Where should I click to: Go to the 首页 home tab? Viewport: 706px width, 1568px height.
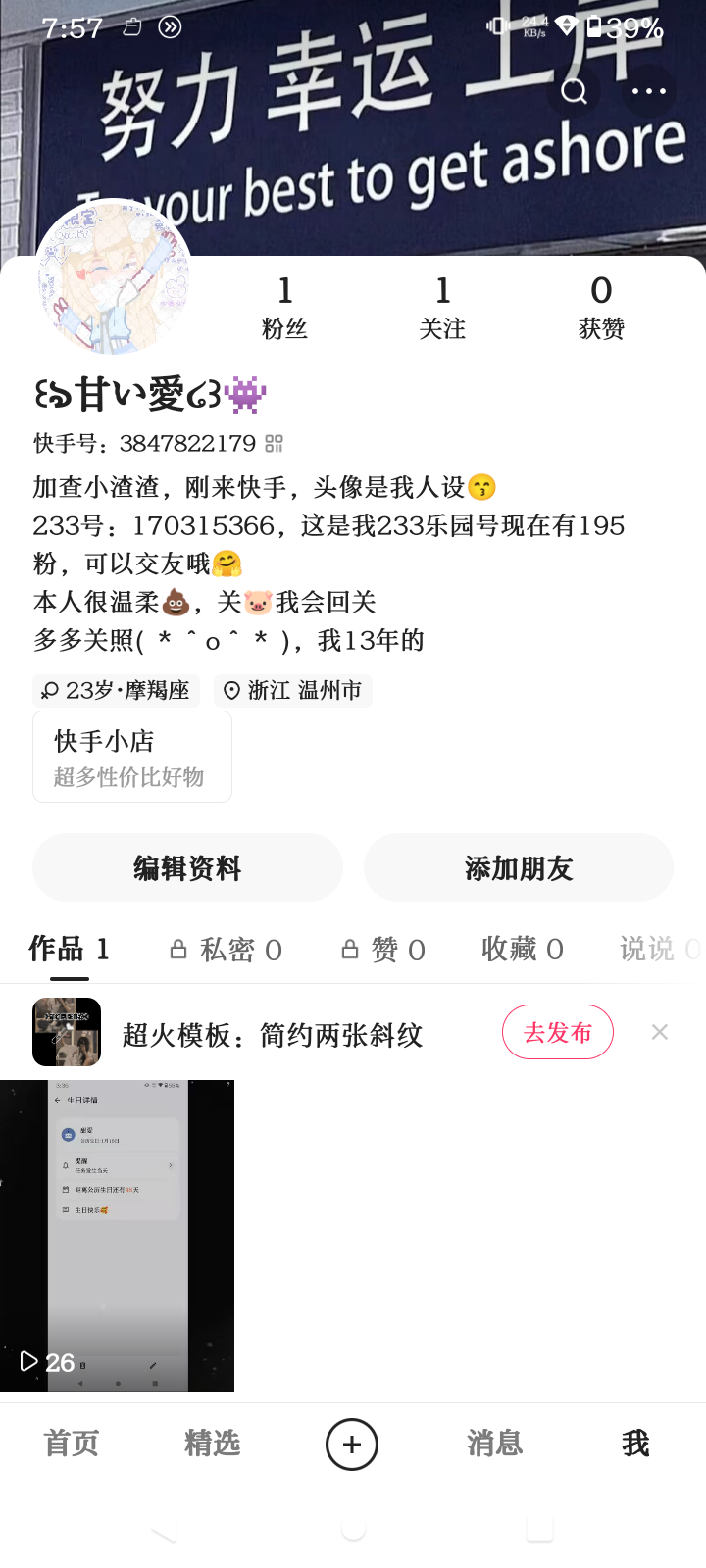71,1444
